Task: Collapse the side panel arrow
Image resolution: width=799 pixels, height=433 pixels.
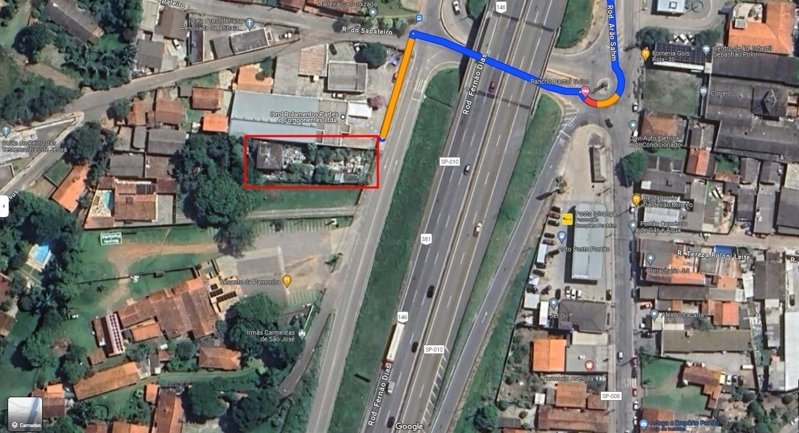Action: 4,206
